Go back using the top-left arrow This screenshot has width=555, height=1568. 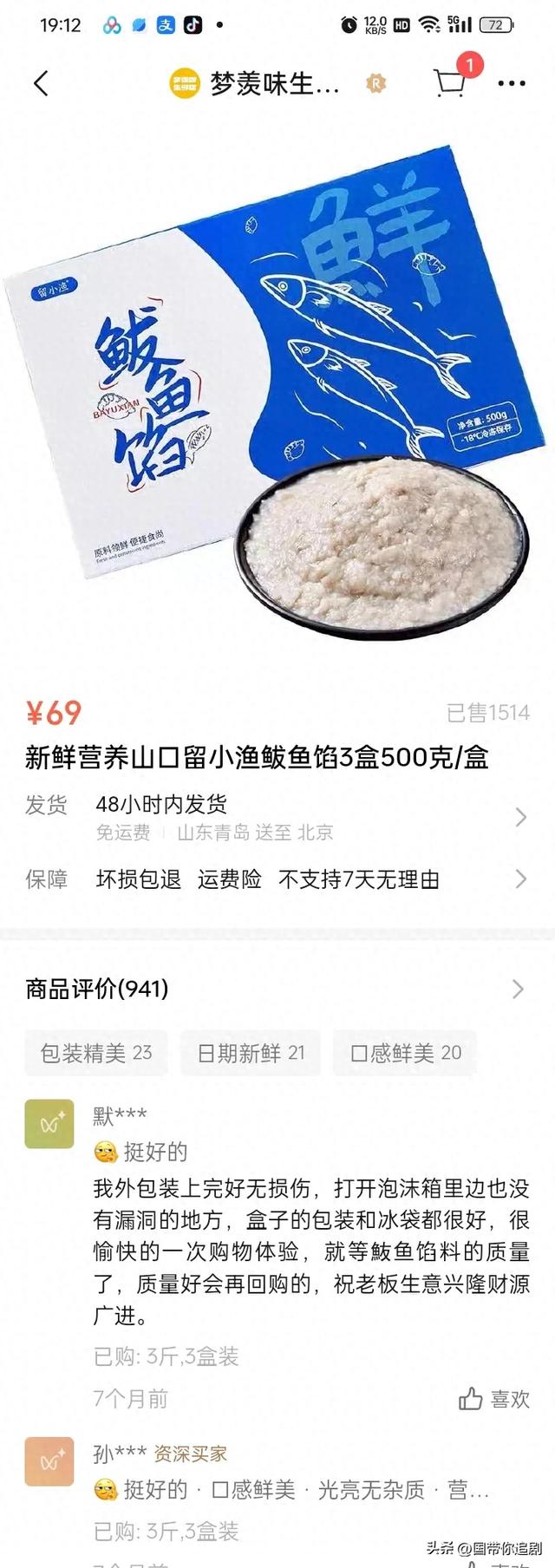tap(41, 83)
